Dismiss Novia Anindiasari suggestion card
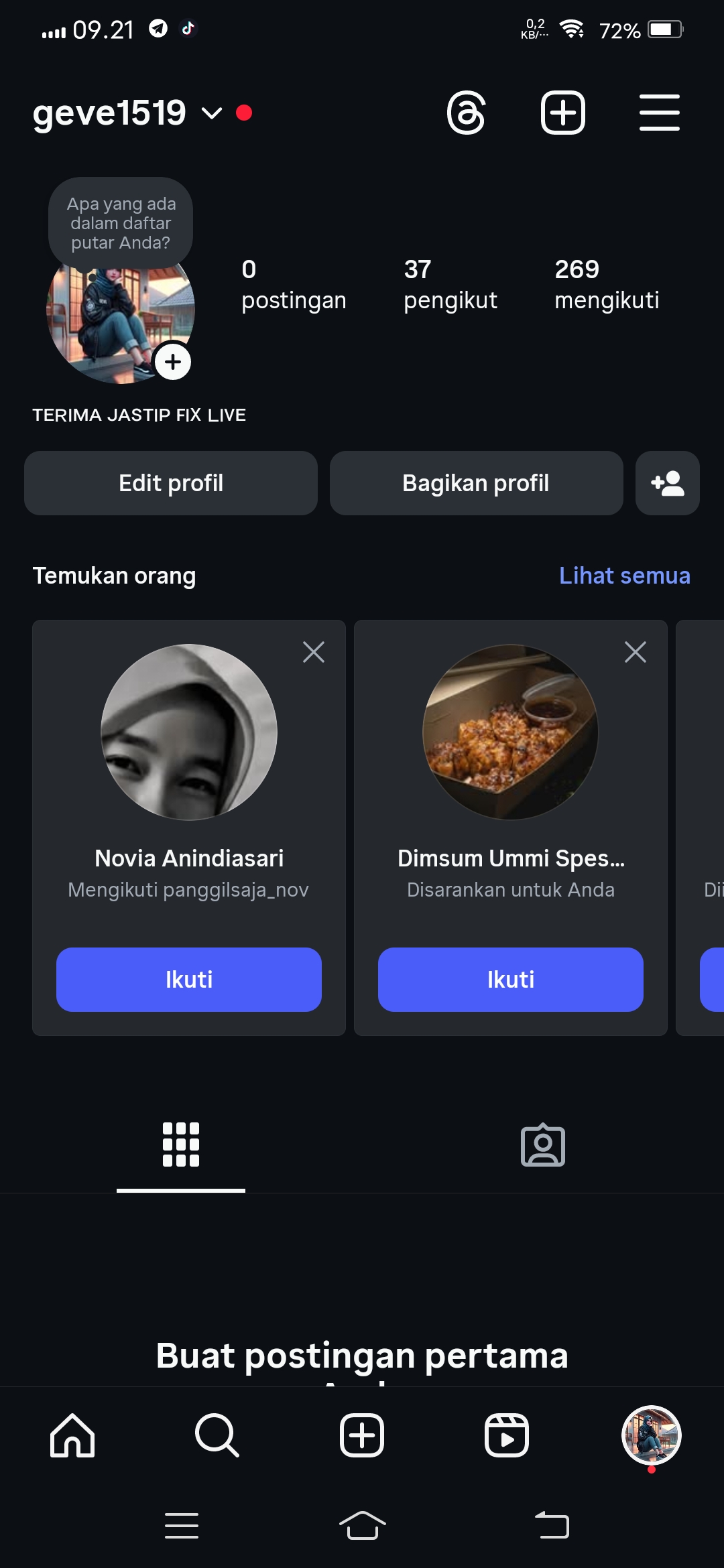724x1568 pixels. 313,652
